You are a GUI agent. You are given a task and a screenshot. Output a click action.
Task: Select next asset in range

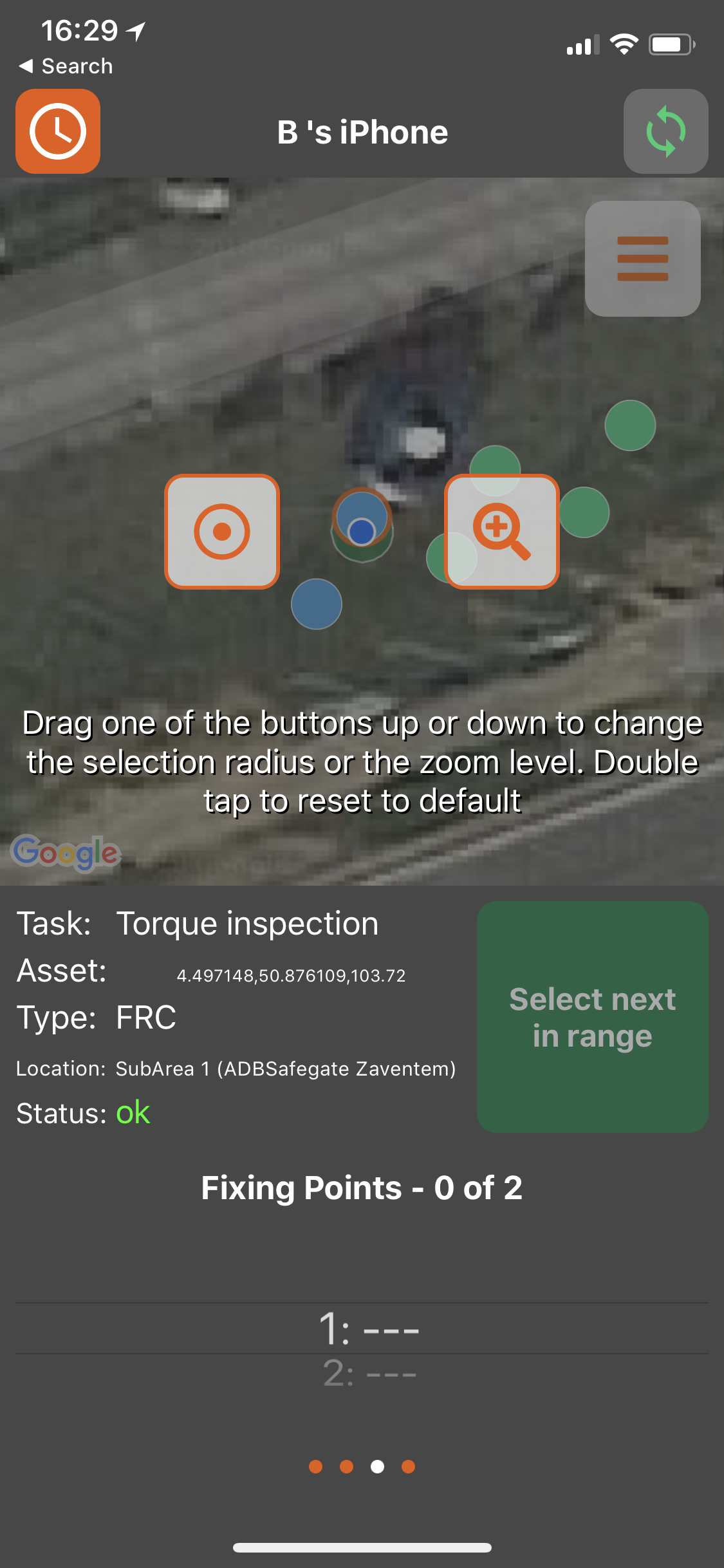pyautogui.click(x=592, y=1017)
